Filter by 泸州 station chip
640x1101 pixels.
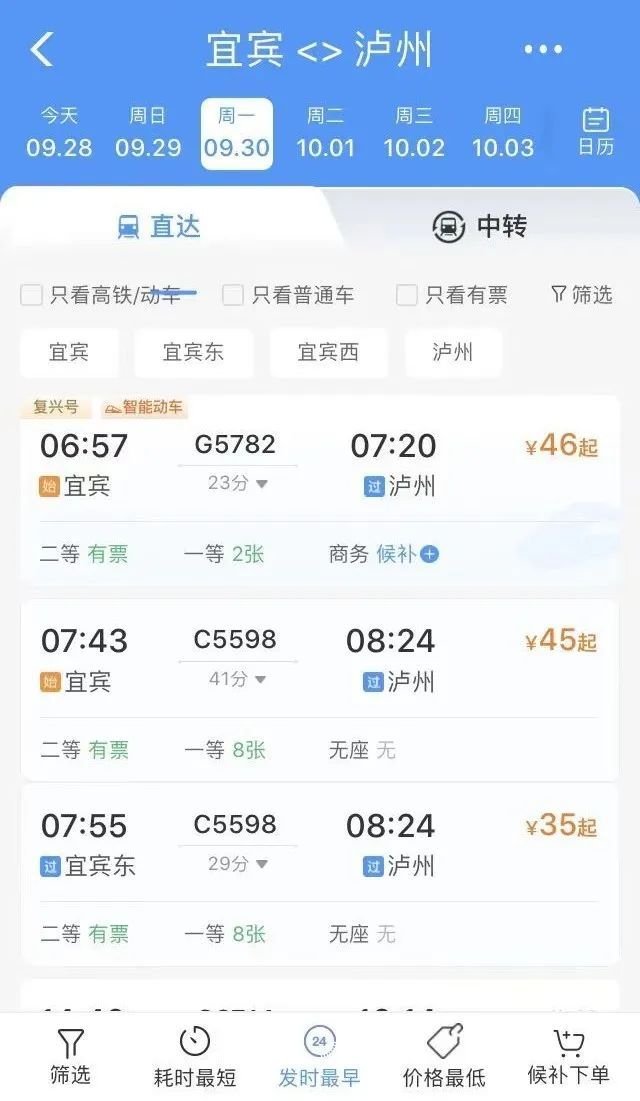453,353
